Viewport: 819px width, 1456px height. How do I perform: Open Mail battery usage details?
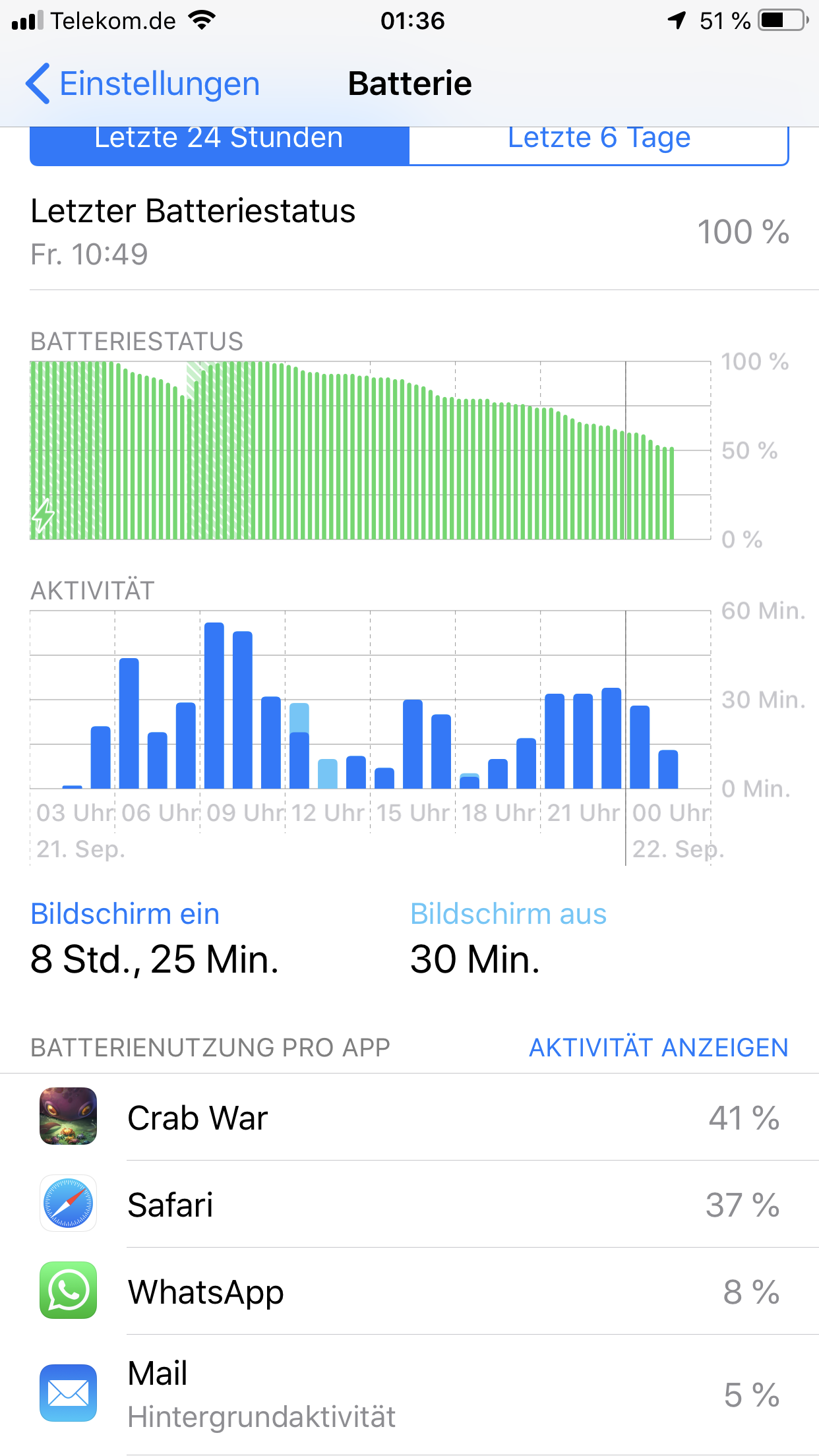tap(409, 1395)
